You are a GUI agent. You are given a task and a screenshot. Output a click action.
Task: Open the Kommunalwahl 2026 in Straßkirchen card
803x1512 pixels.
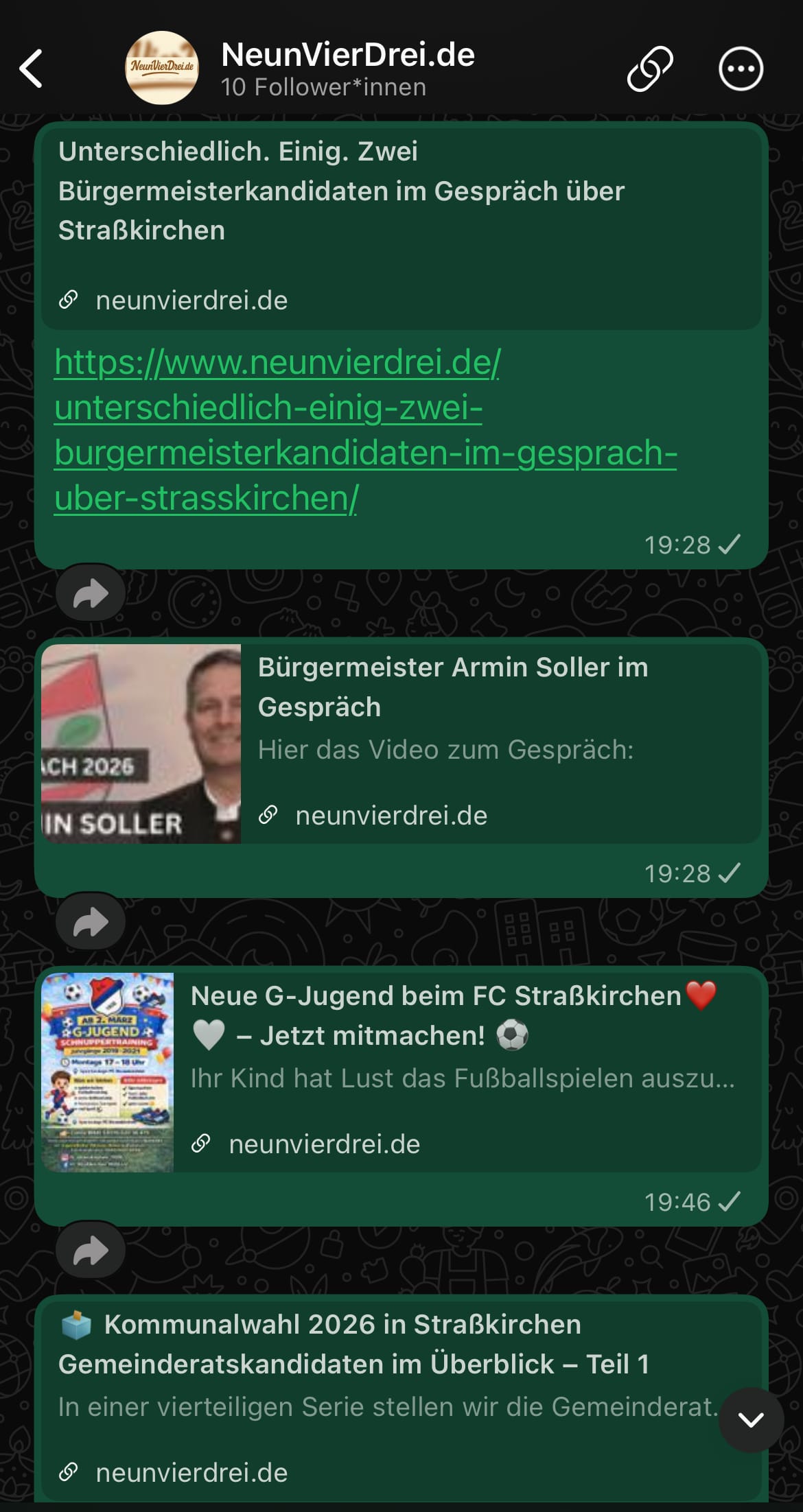384,1393
